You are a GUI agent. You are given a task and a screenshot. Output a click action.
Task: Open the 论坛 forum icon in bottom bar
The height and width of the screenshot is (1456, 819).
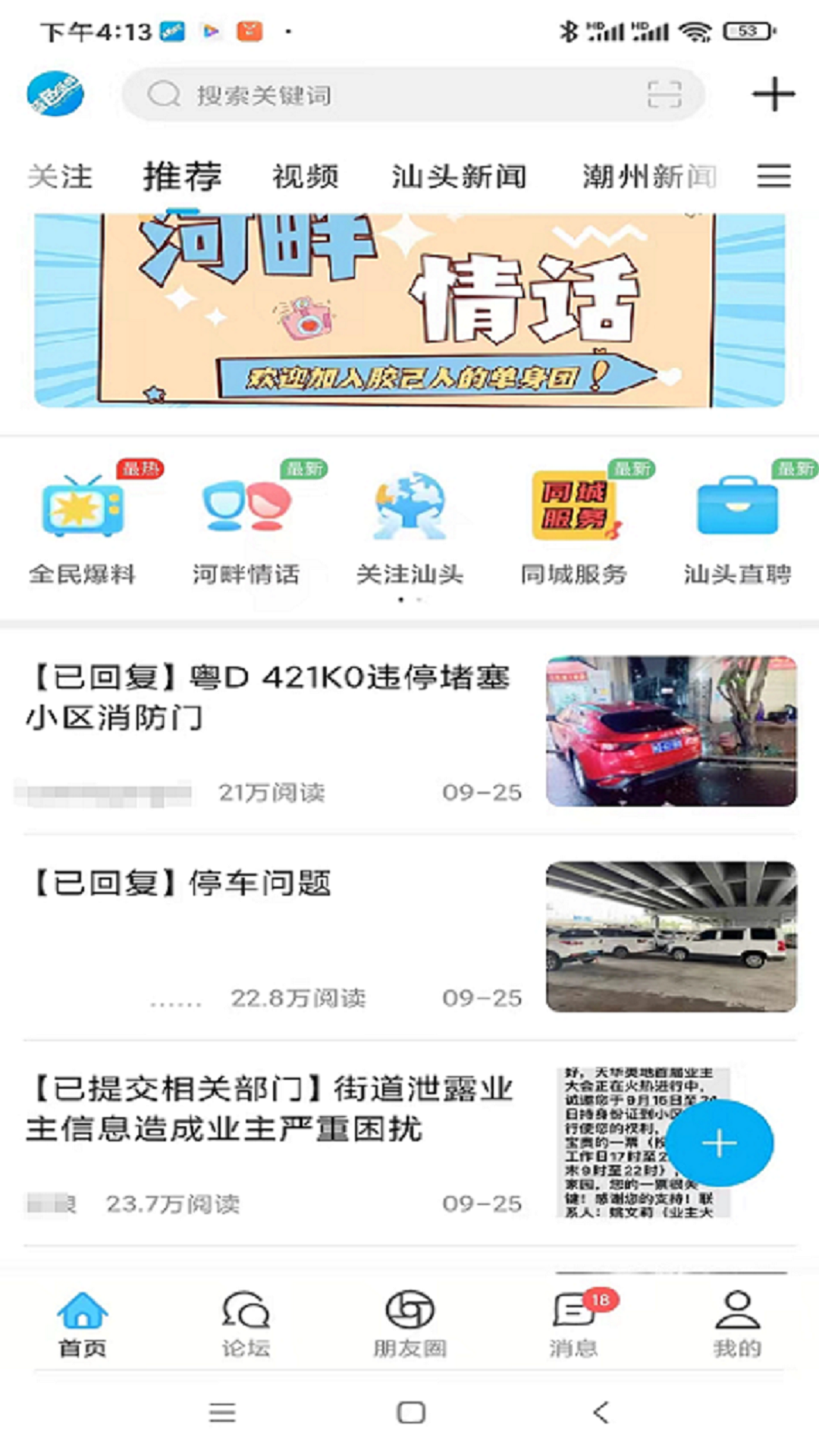(243, 1321)
